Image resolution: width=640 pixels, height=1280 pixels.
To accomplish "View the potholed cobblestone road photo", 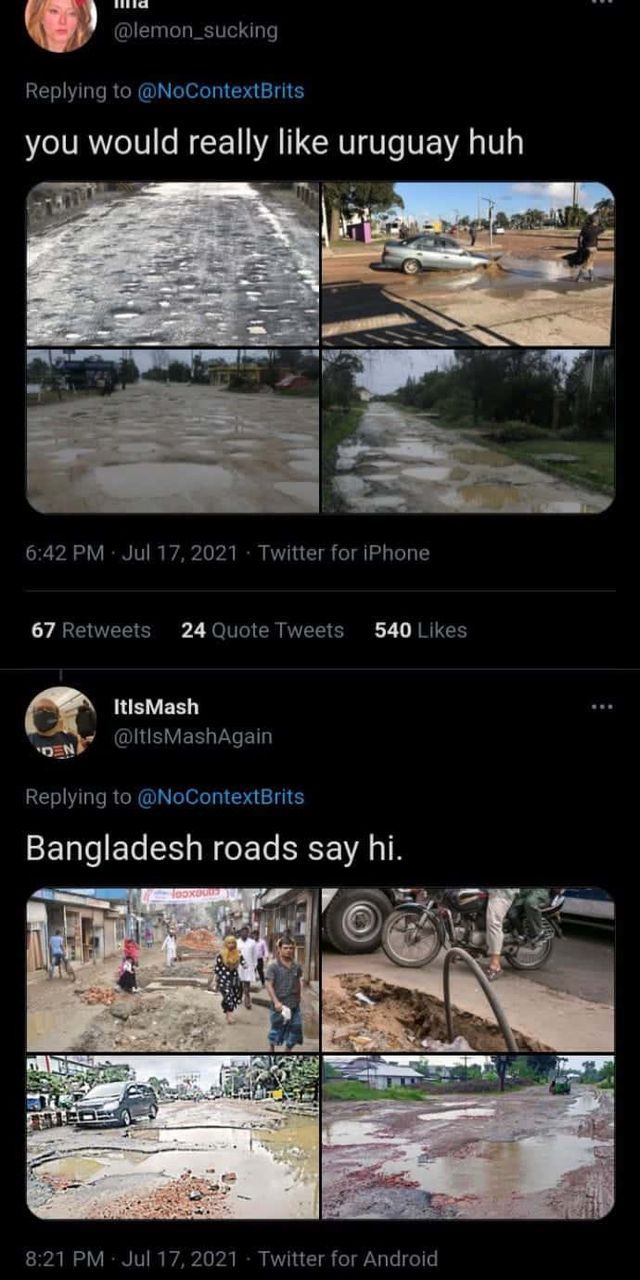I will 173,264.
